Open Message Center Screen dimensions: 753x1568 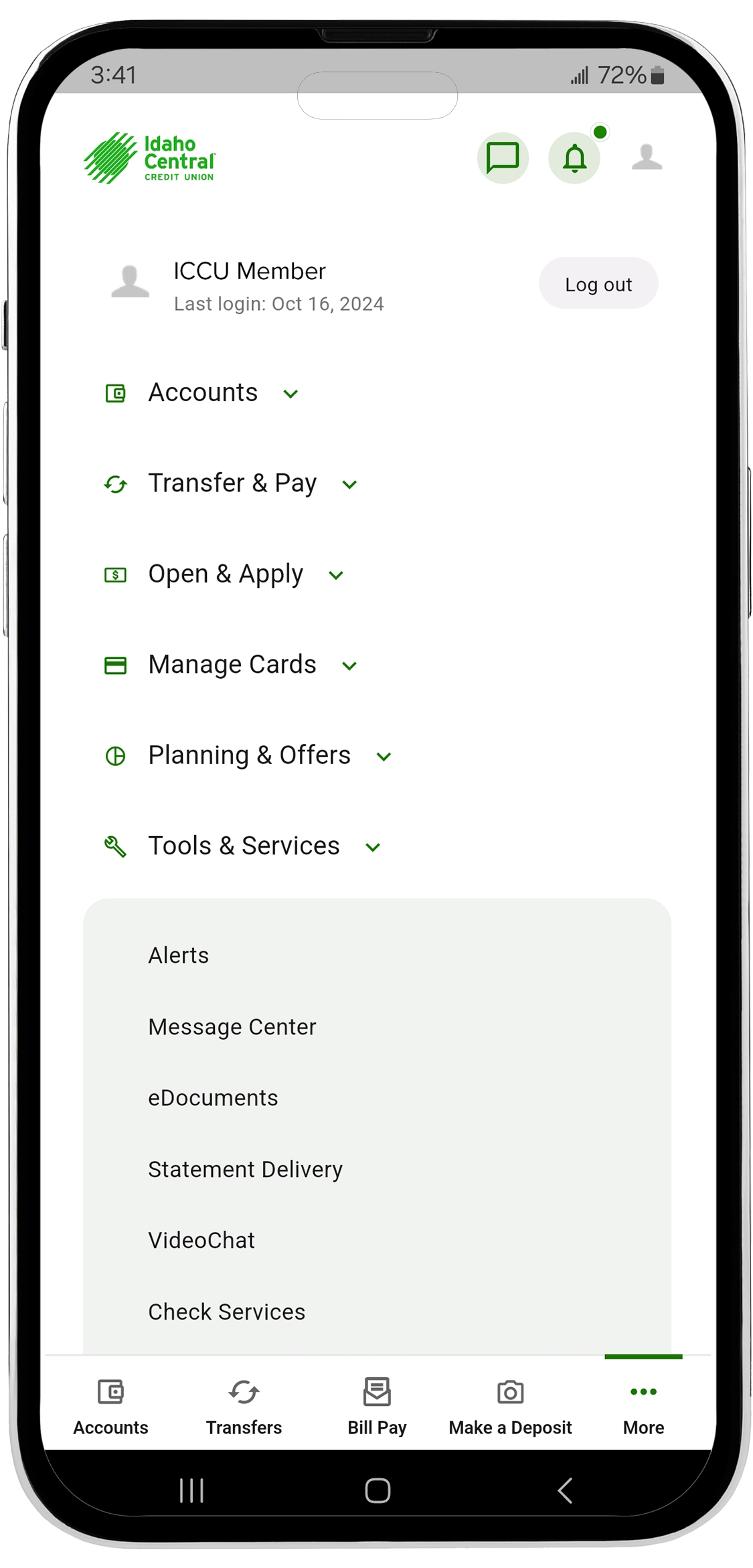[232, 1027]
